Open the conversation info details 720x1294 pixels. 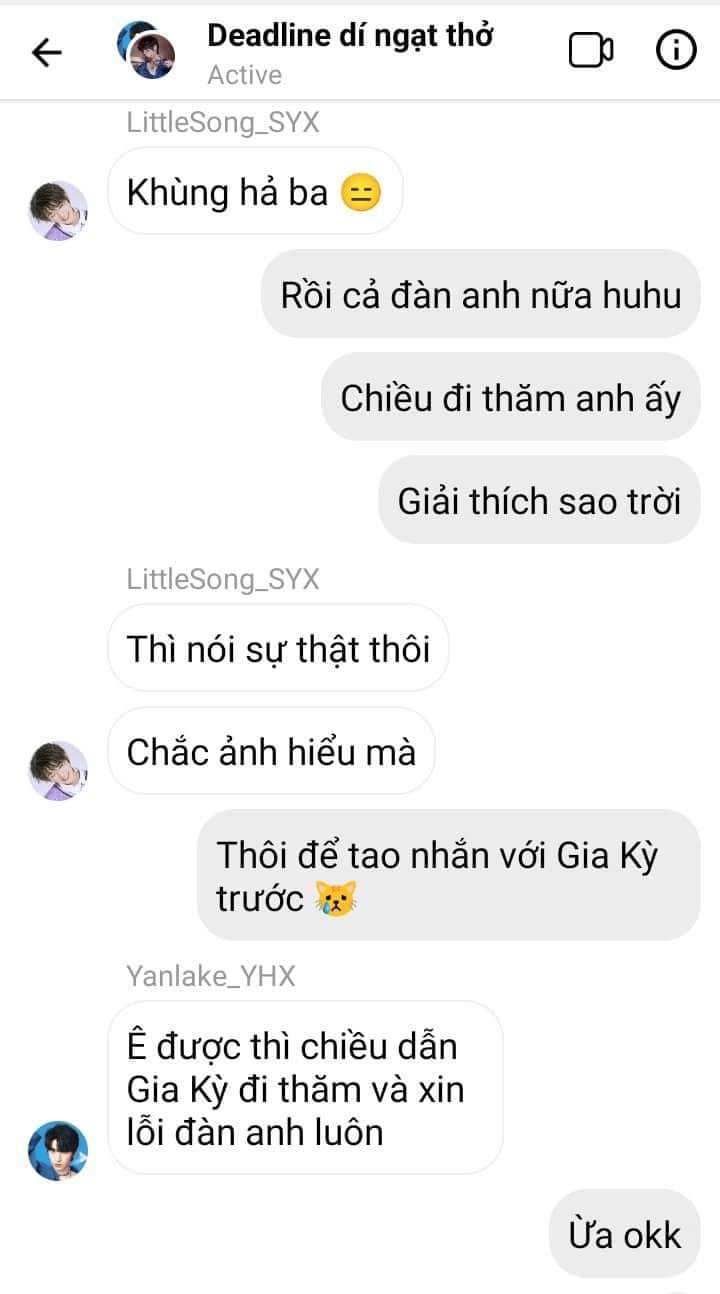point(676,50)
